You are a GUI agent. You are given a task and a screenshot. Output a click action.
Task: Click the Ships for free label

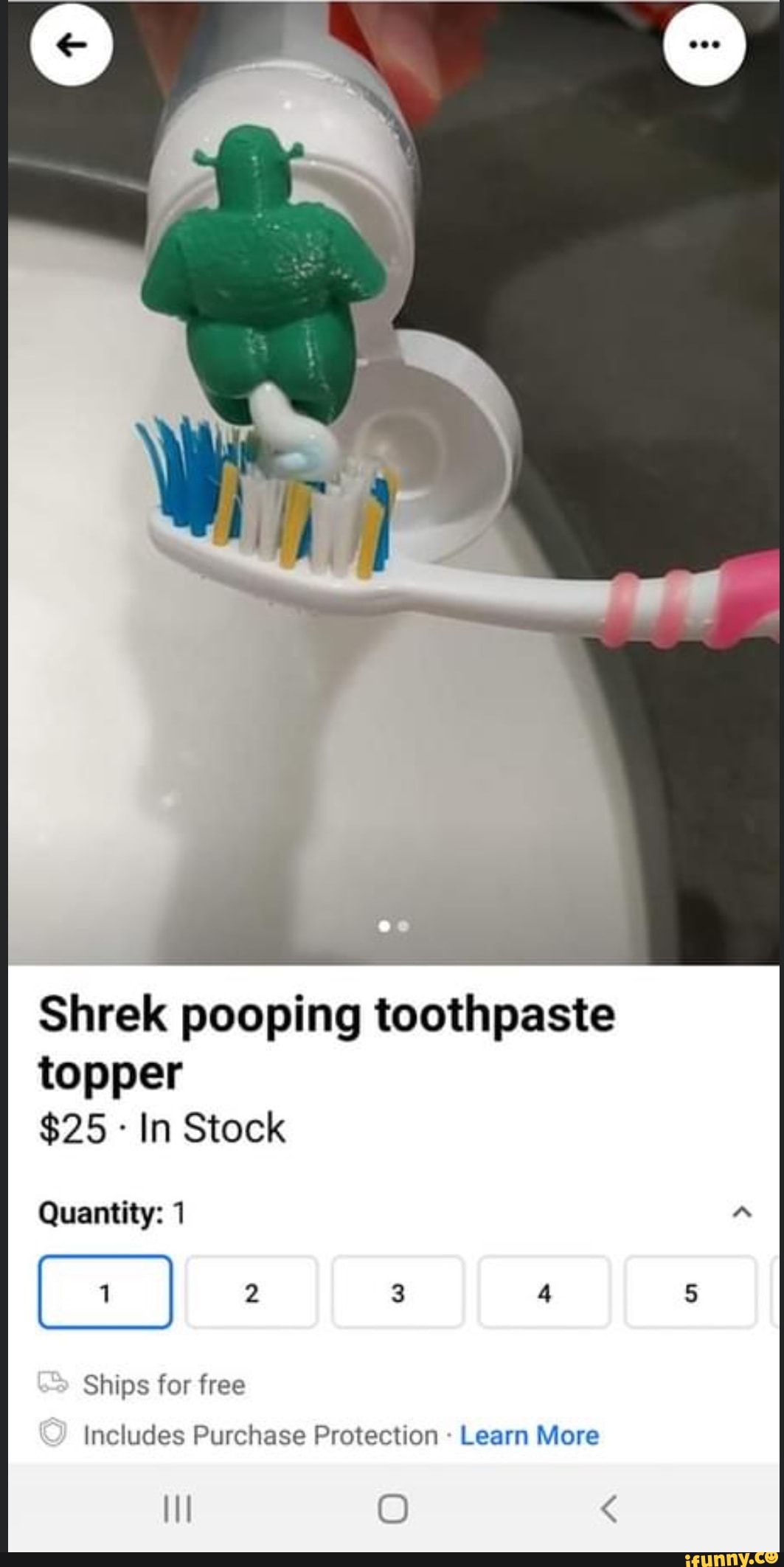point(164,1384)
